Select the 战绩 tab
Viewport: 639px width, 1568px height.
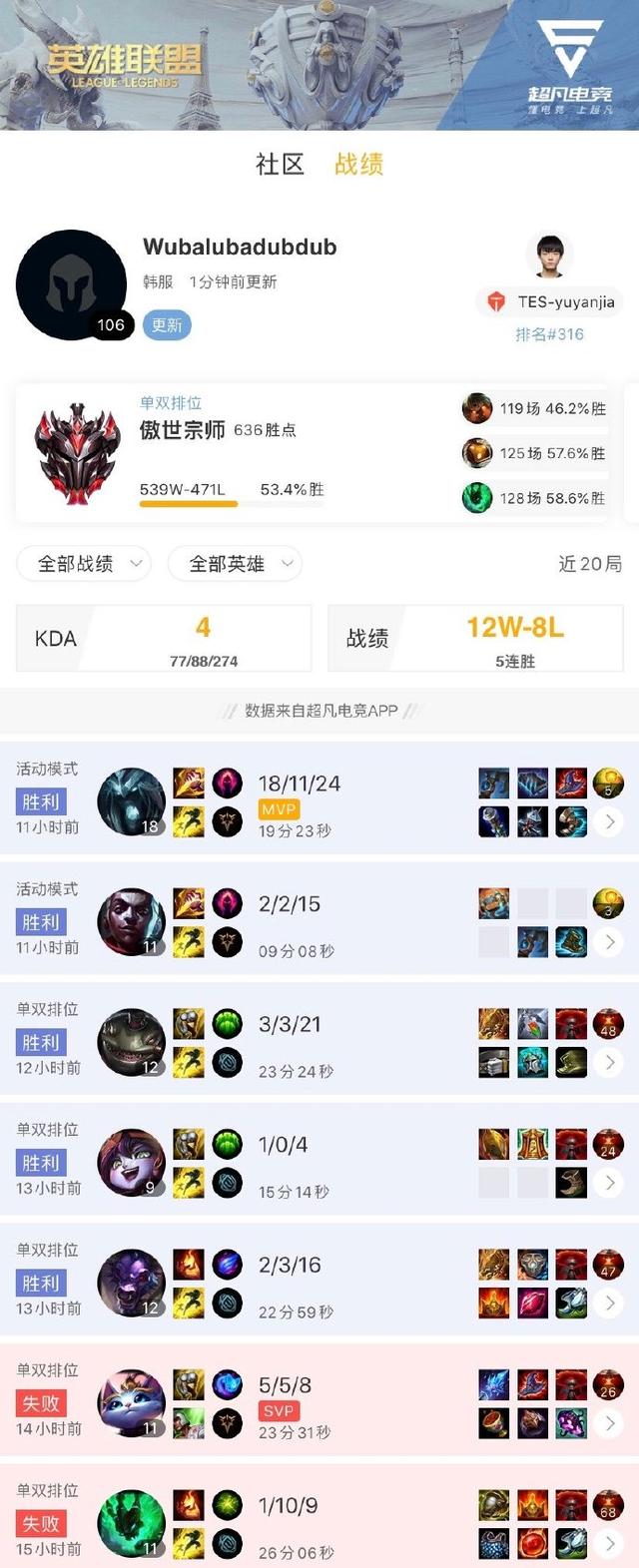[x=358, y=165]
